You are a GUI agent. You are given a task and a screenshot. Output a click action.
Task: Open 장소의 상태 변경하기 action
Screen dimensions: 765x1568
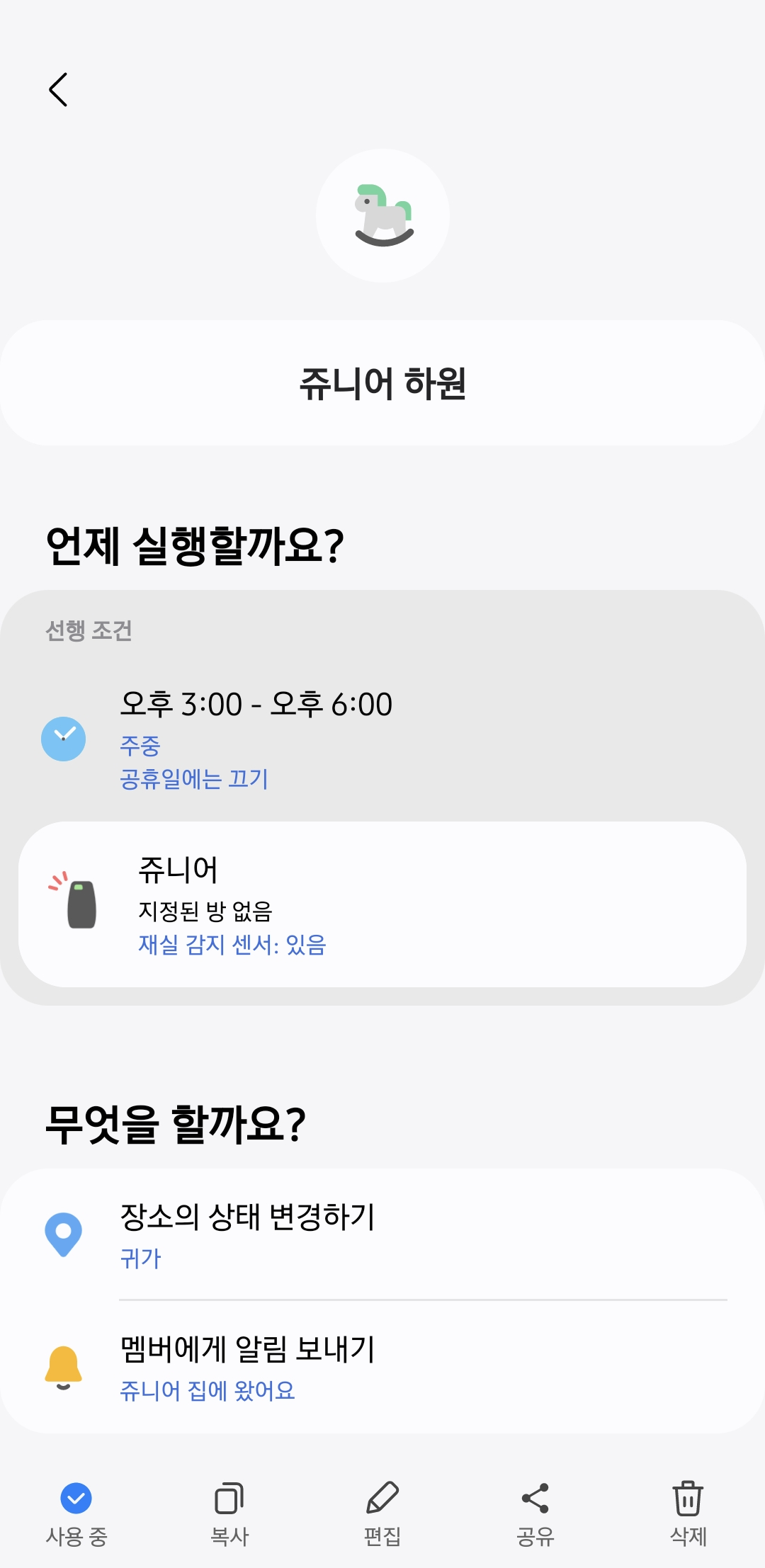tap(382, 1235)
